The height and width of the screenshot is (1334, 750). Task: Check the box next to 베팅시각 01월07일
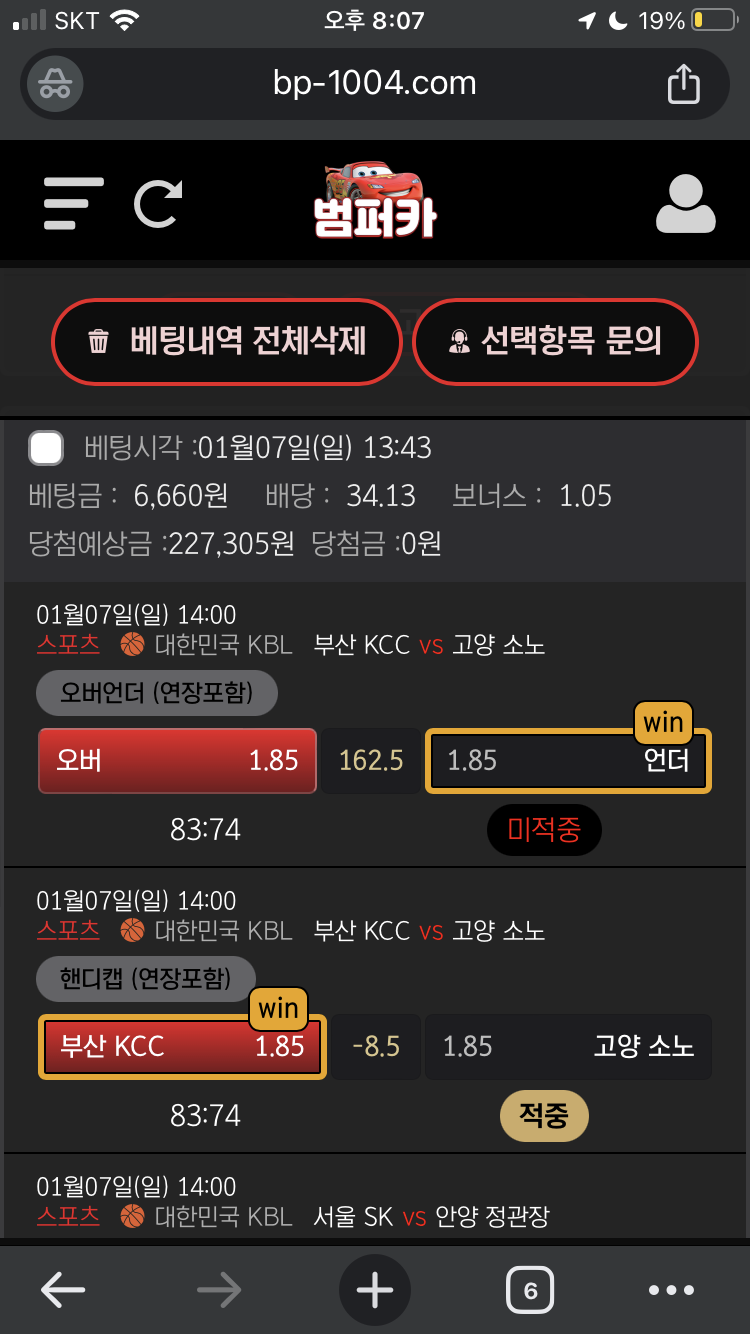pyautogui.click(x=46, y=448)
